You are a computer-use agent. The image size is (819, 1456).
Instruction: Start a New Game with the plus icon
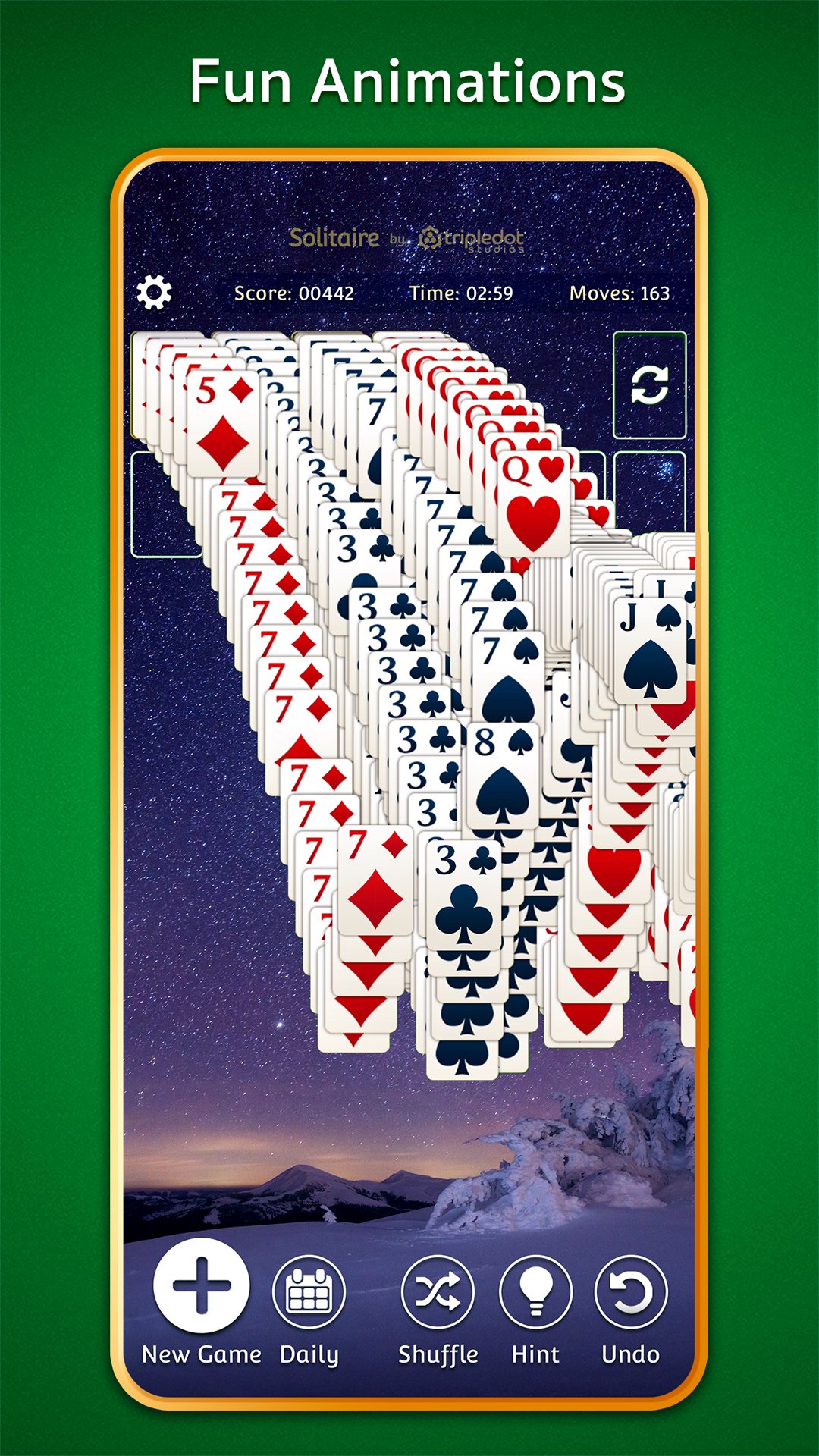point(201,1291)
